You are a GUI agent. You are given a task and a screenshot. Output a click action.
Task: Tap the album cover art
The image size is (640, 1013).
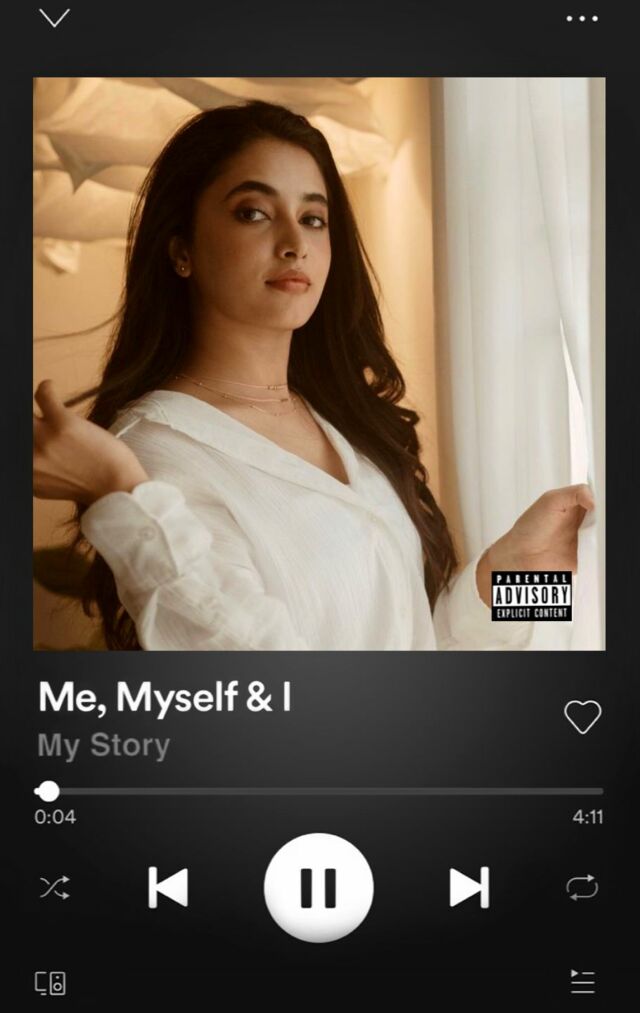(318, 363)
